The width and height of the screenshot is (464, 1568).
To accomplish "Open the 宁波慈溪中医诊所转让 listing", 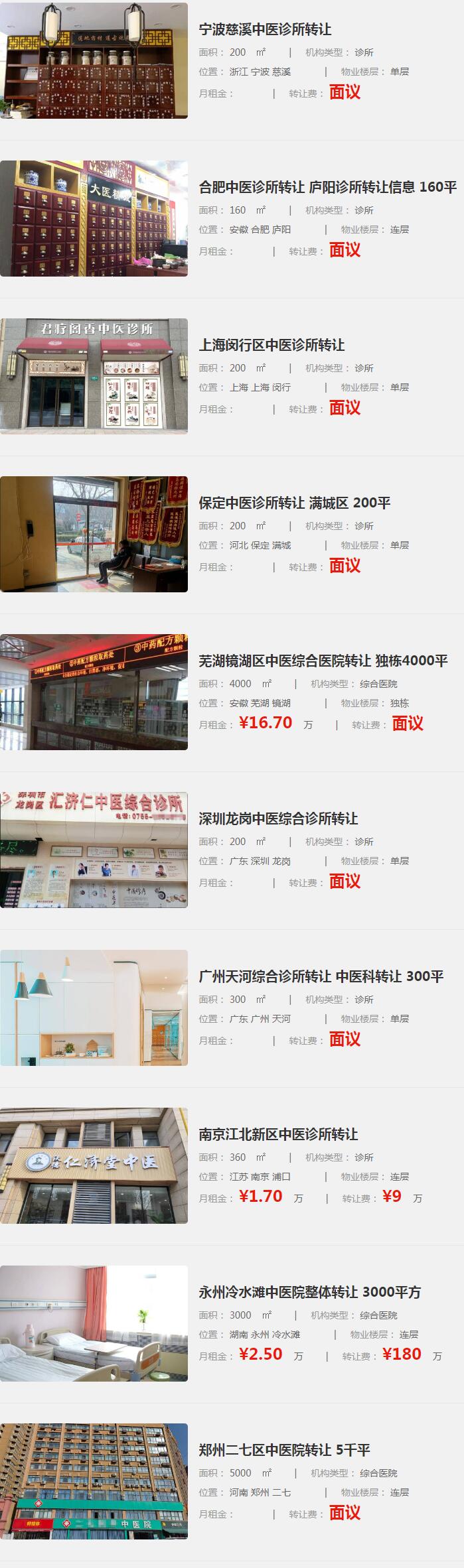I will click(x=265, y=29).
